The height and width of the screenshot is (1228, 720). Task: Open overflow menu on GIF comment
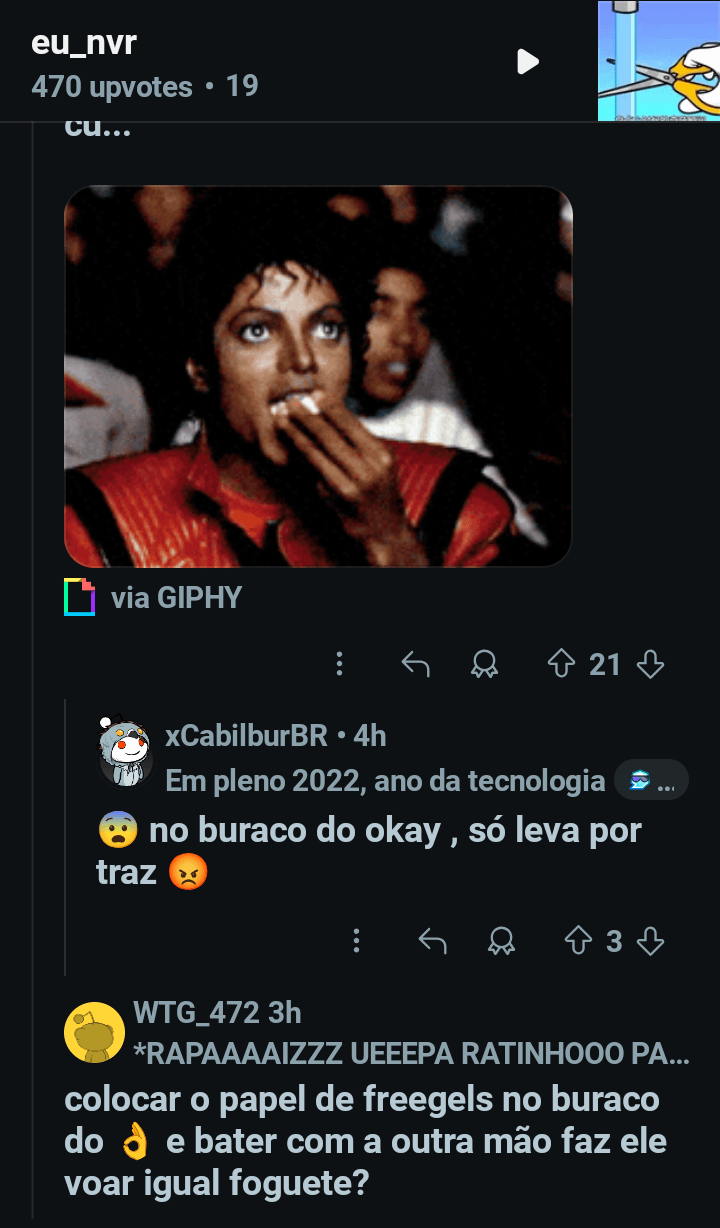click(x=340, y=664)
